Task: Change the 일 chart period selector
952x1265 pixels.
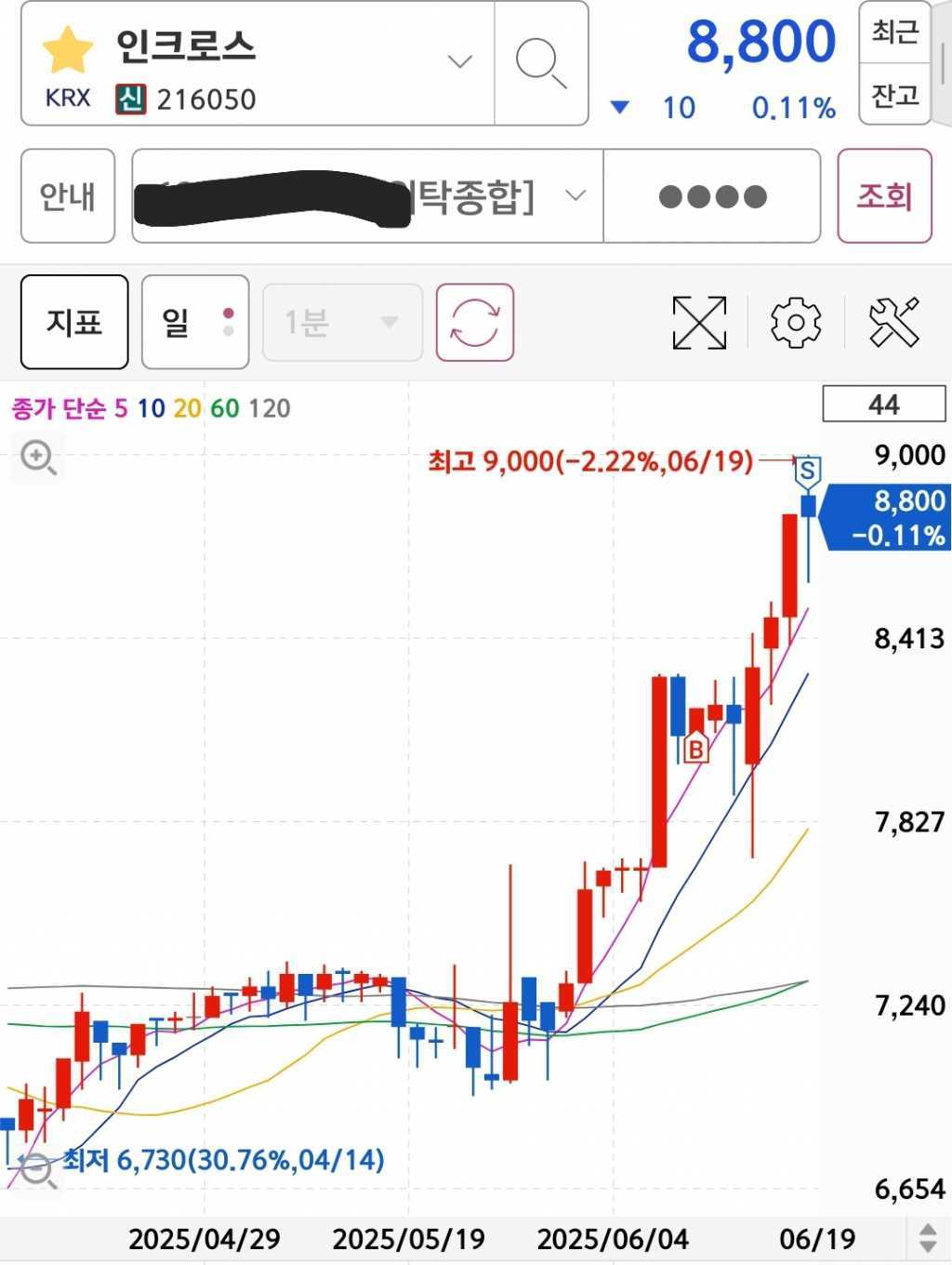Action: coord(195,323)
